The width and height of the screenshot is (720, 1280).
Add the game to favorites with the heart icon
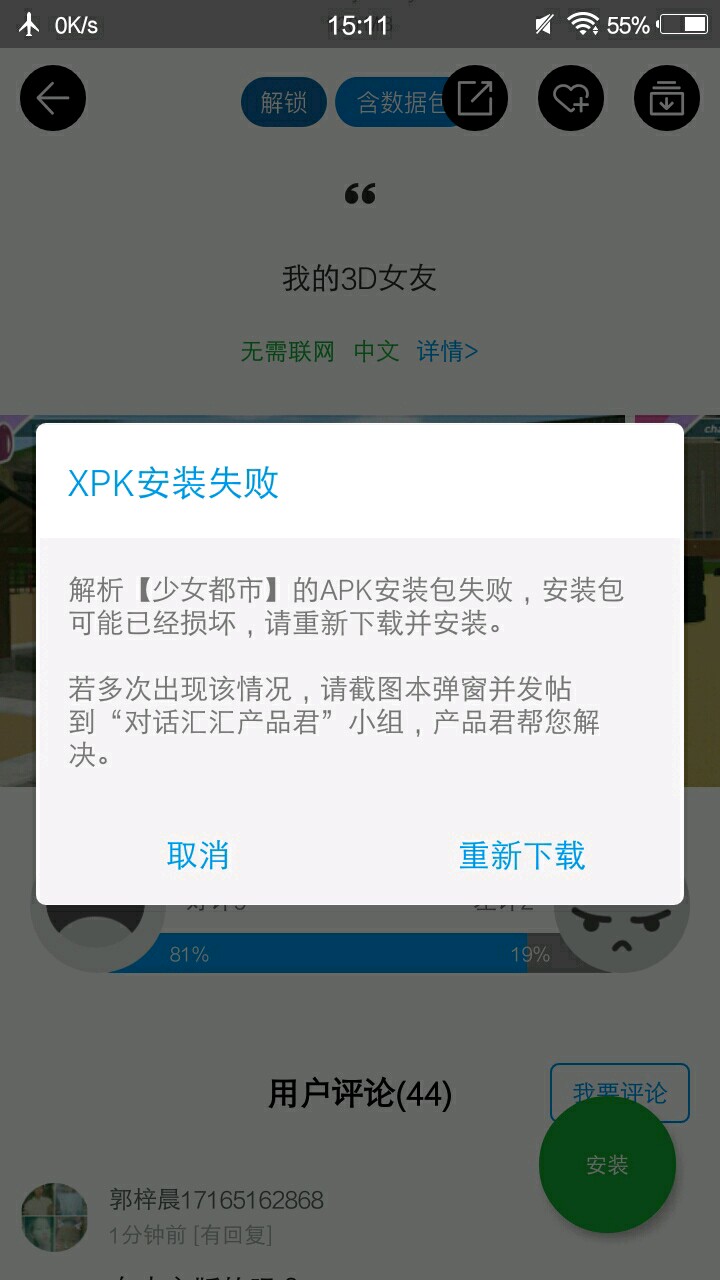pos(571,98)
